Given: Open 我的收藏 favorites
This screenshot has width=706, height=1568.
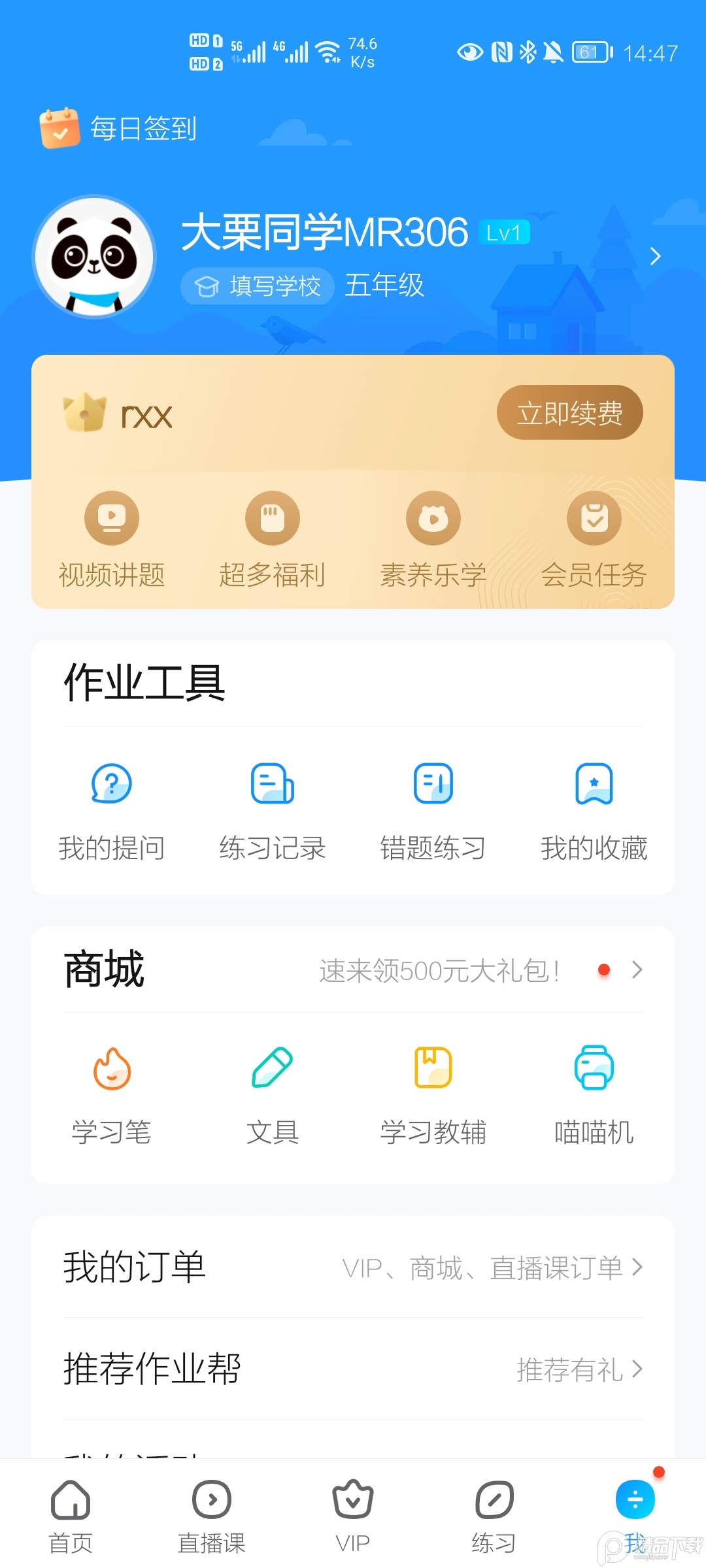Looking at the screenshot, I should tap(594, 810).
